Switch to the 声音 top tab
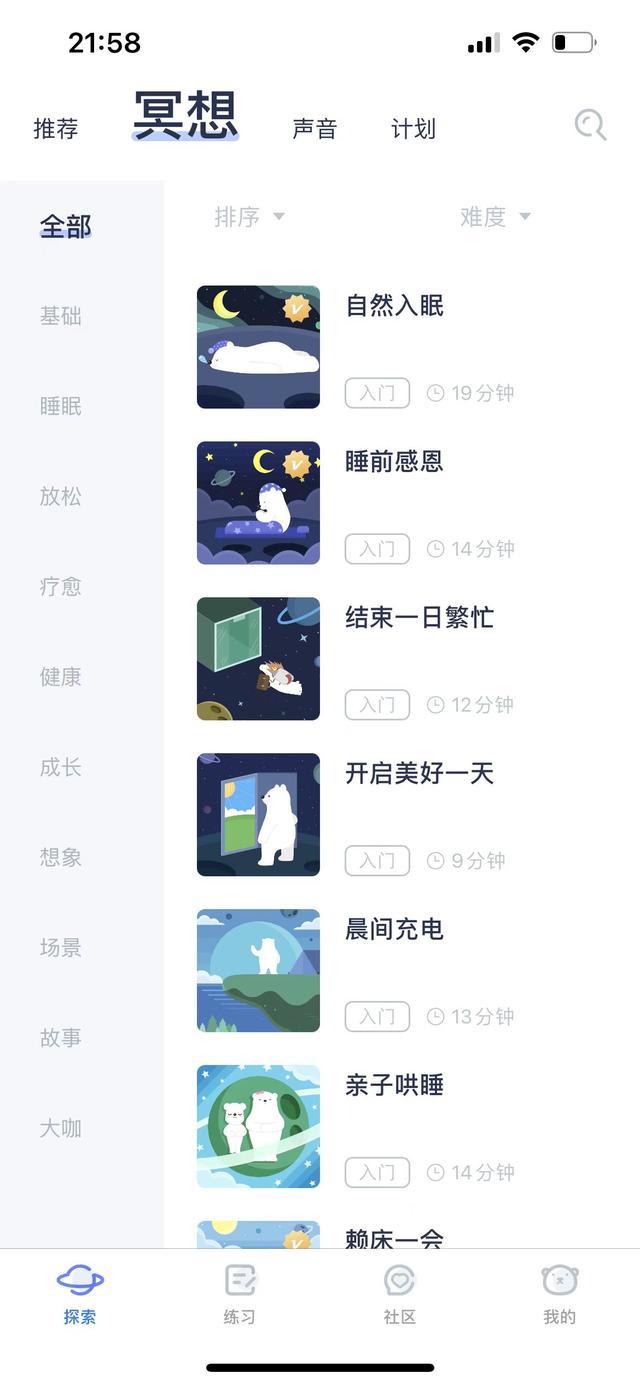 pyautogui.click(x=314, y=129)
